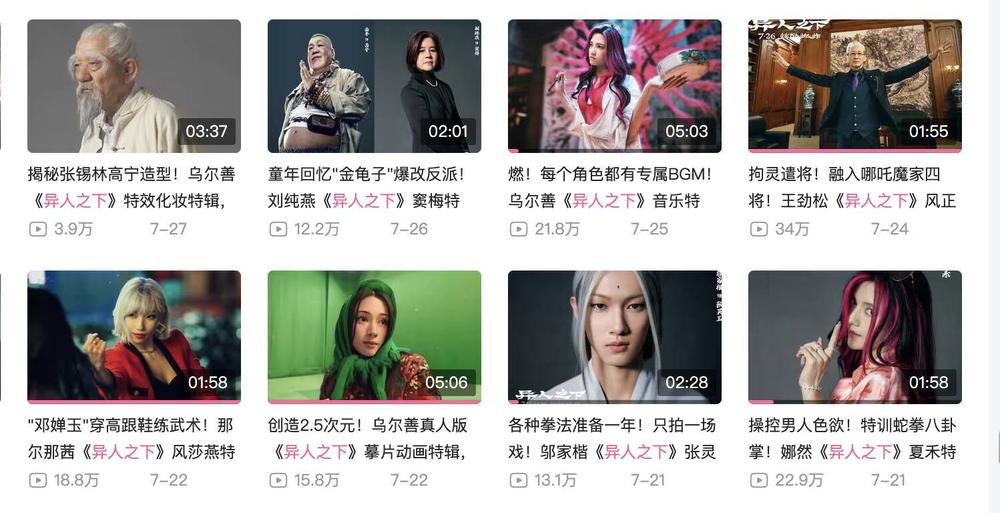This screenshot has height=513, width=1000.
Task: Watch the 01:55 video about 王劲松 风正豪
Action: (x=854, y=86)
